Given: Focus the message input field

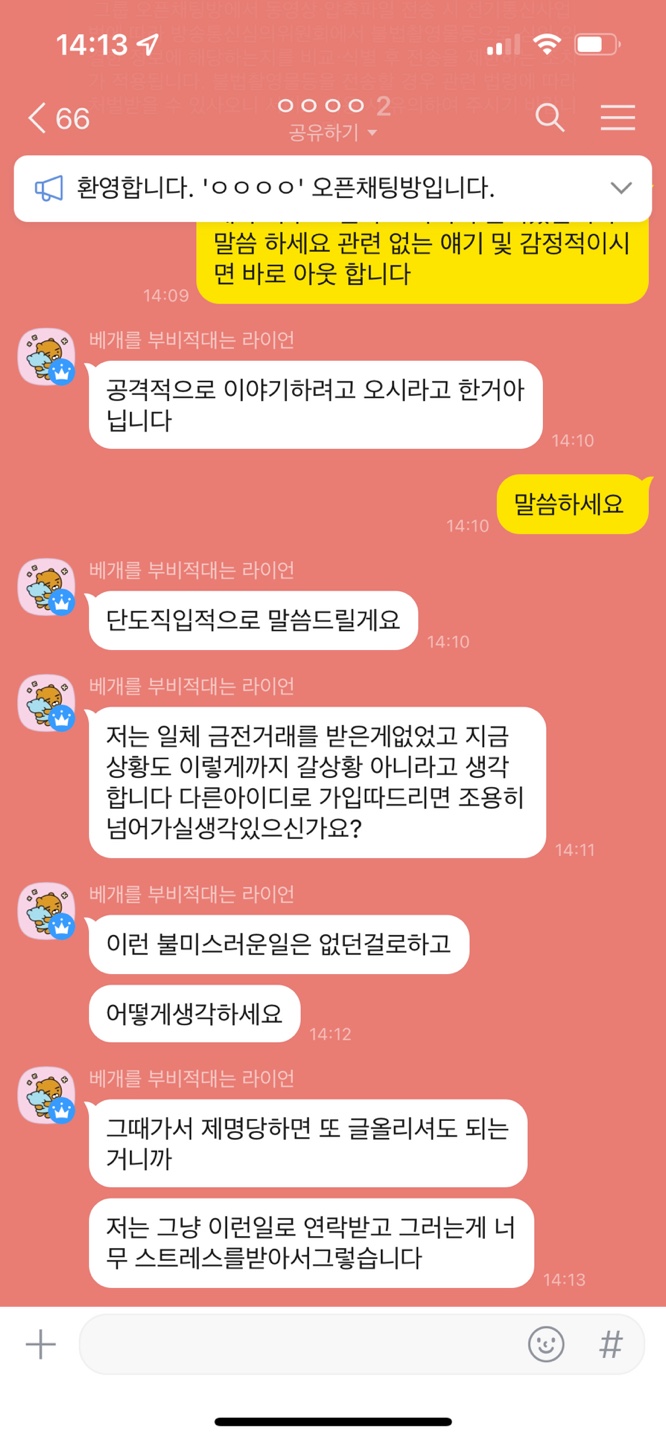Looking at the screenshot, I should click(x=300, y=1344).
